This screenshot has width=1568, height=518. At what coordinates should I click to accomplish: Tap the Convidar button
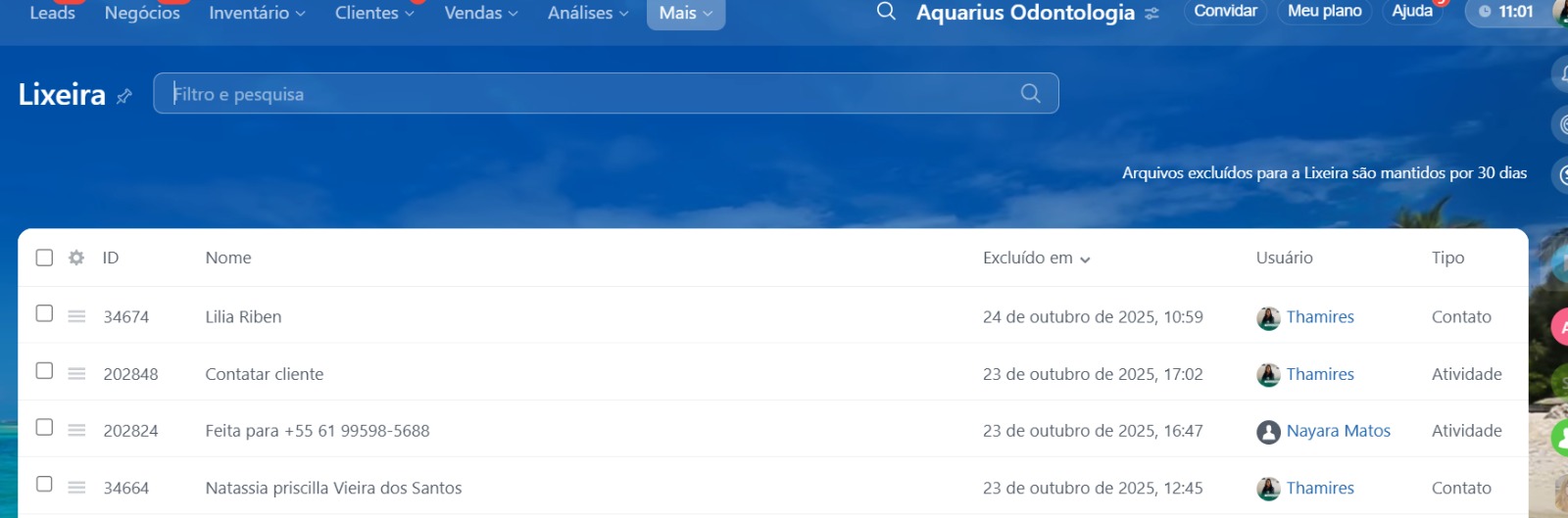click(x=1225, y=11)
